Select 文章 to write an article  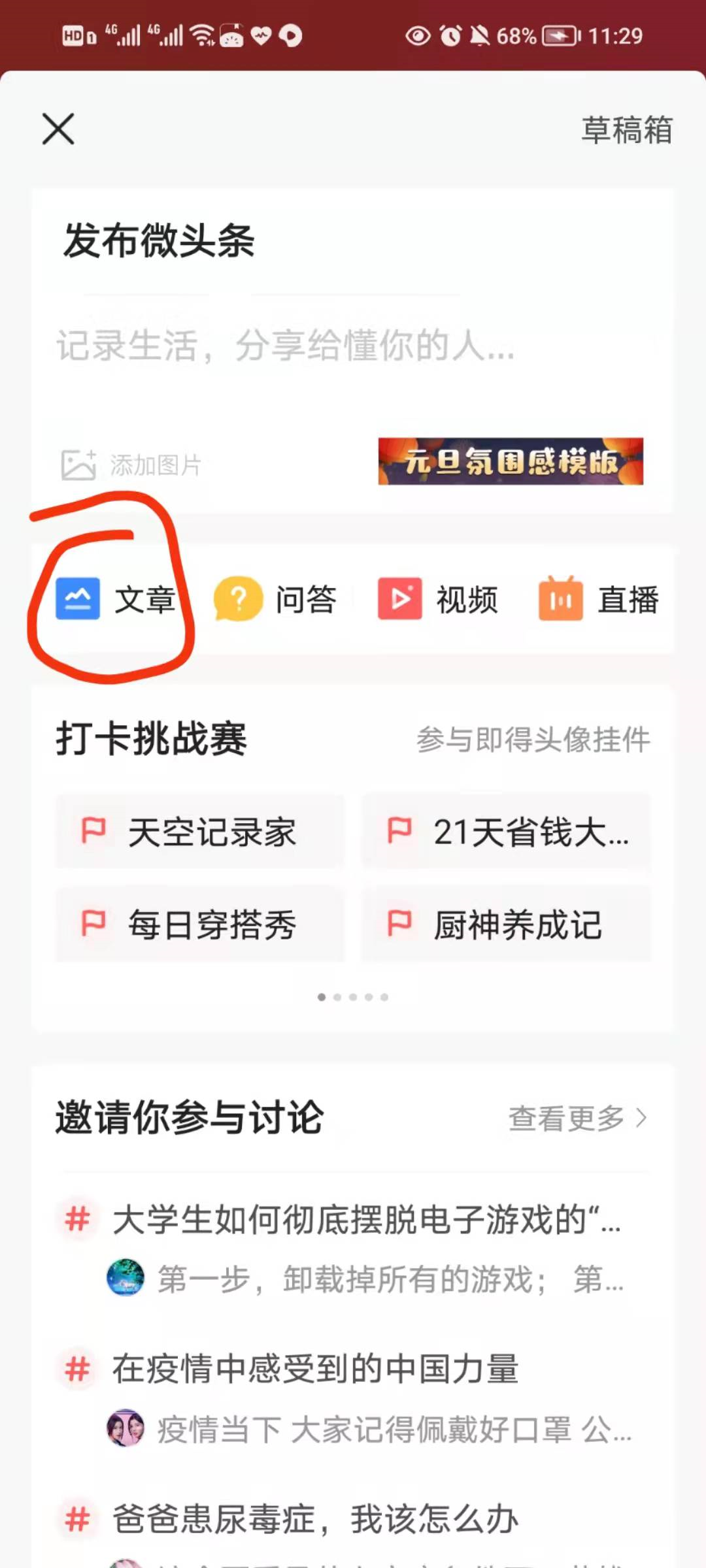pyautogui.click(x=116, y=599)
